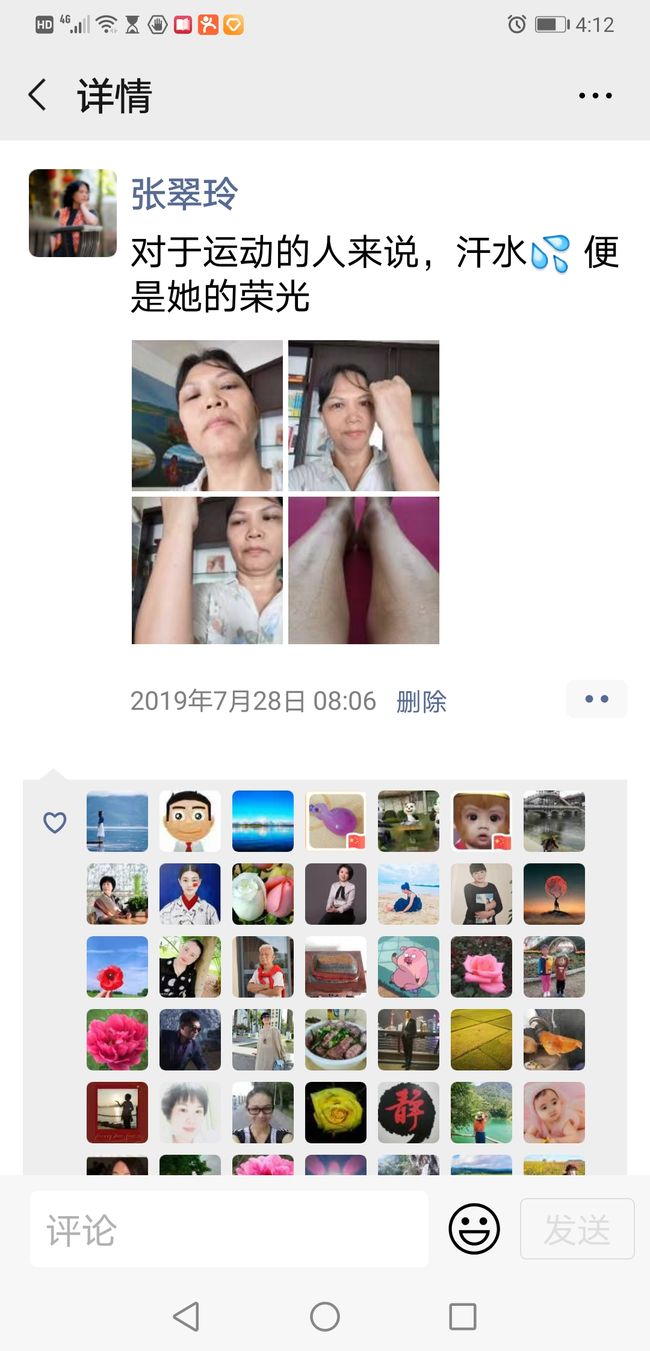This screenshot has width=650, height=1351.
Task: Open the raised-fist photo
Action: click(364, 415)
